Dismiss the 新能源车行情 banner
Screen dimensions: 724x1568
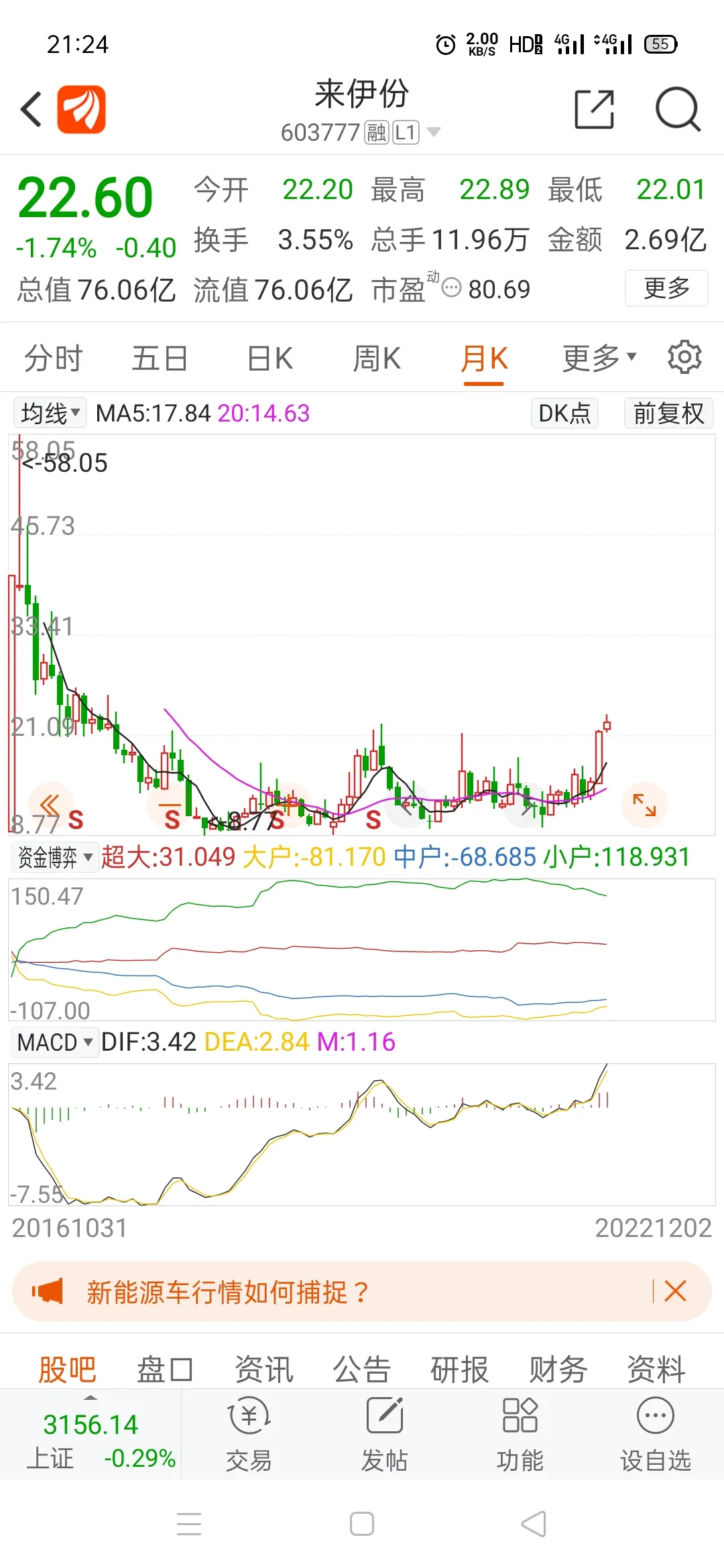(x=675, y=1291)
